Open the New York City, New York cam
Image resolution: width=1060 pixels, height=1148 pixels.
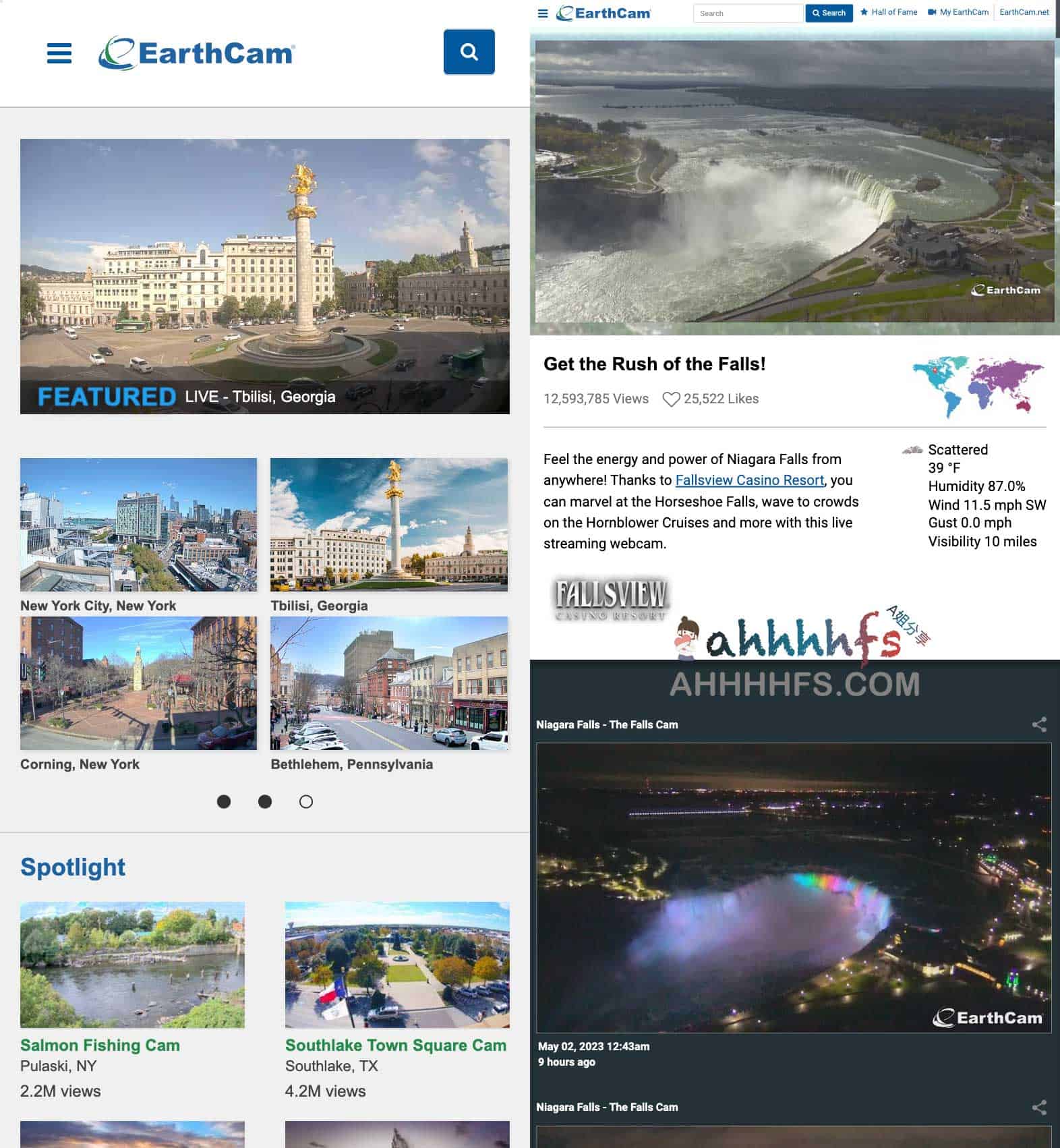(138, 525)
